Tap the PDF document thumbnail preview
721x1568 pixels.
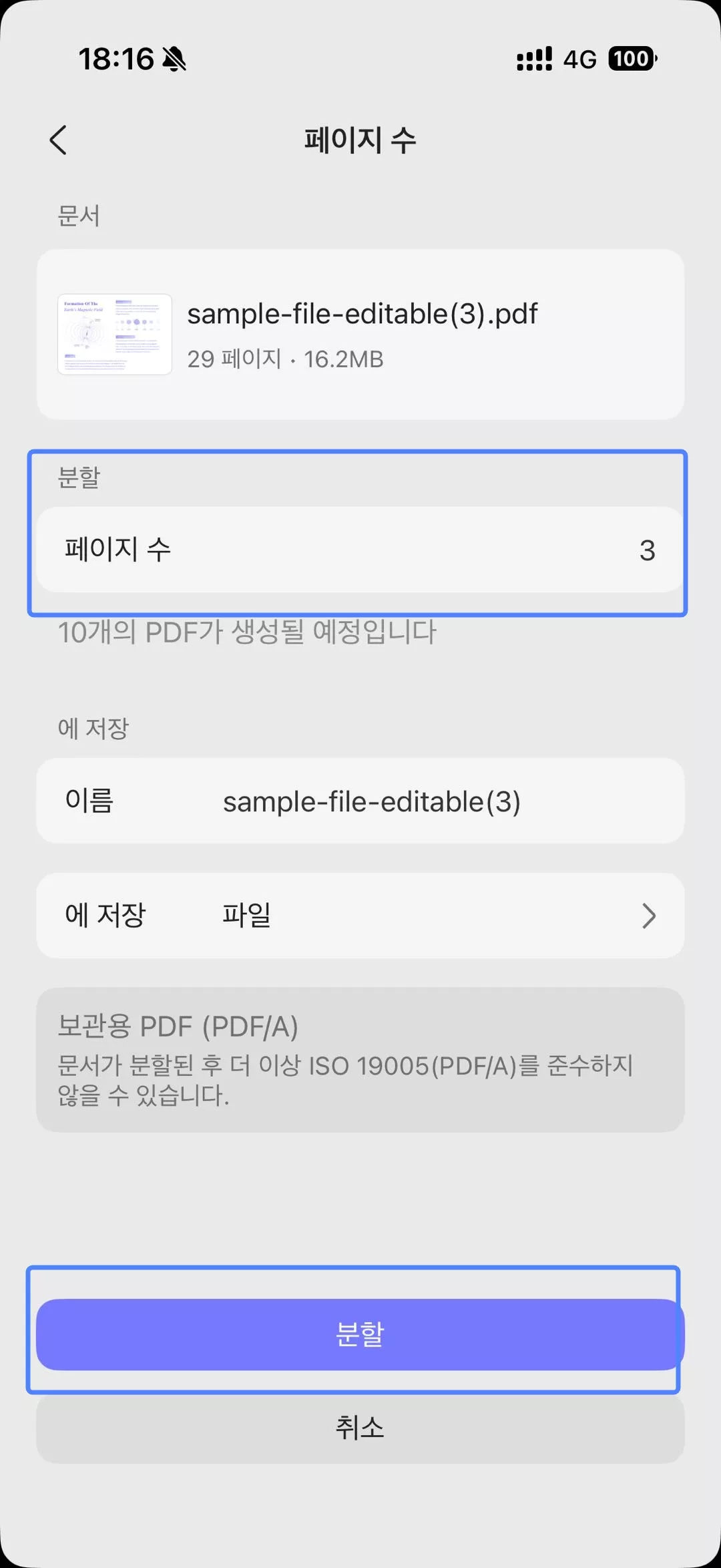[113, 334]
